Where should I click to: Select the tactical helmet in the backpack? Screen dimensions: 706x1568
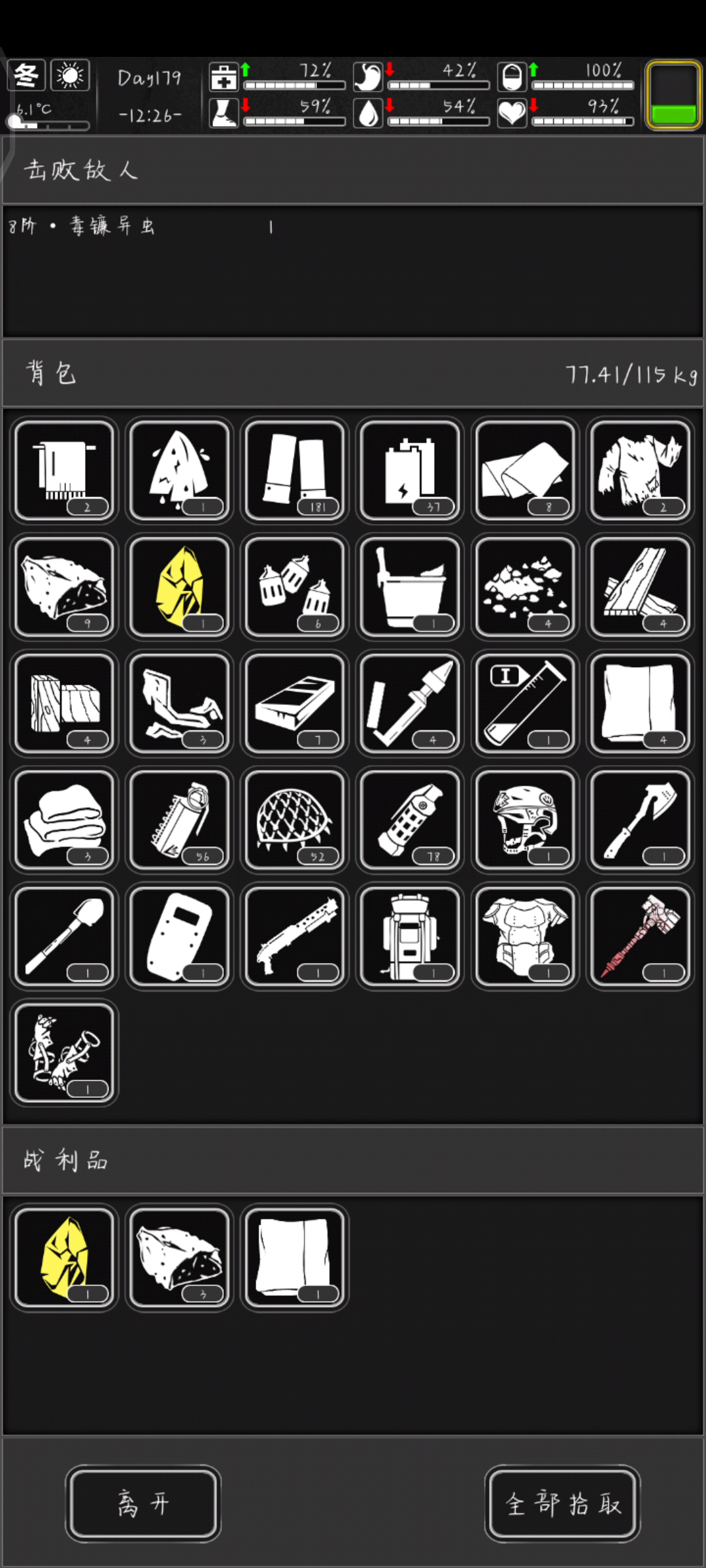tap(525, 819)
